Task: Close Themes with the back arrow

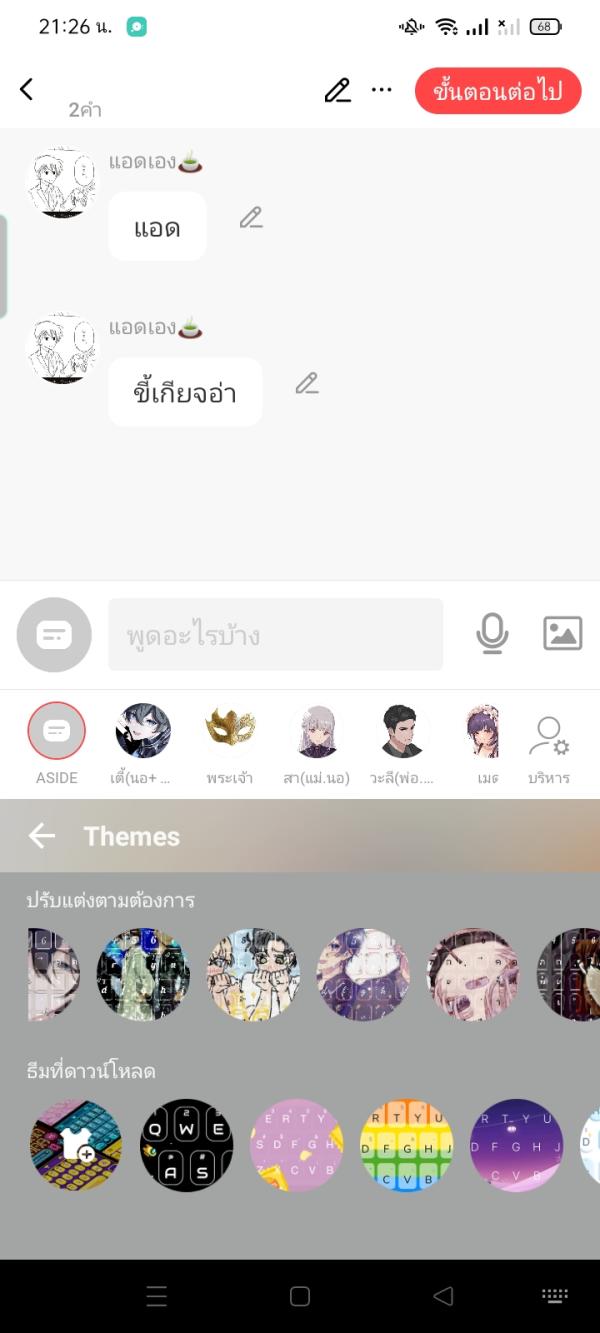Action: 42,836
